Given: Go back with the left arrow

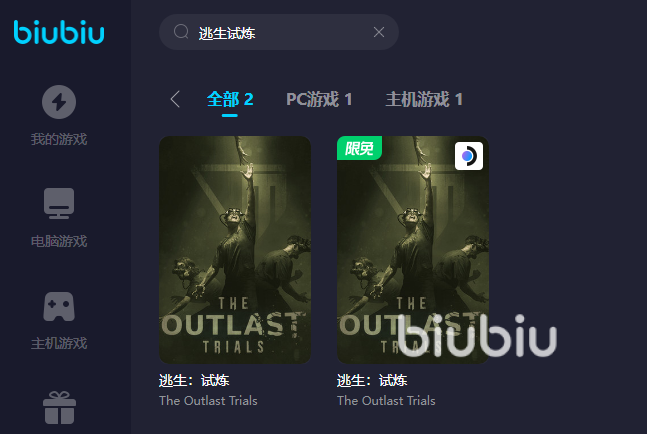Looking at the screenshot, I should (175, 99).
